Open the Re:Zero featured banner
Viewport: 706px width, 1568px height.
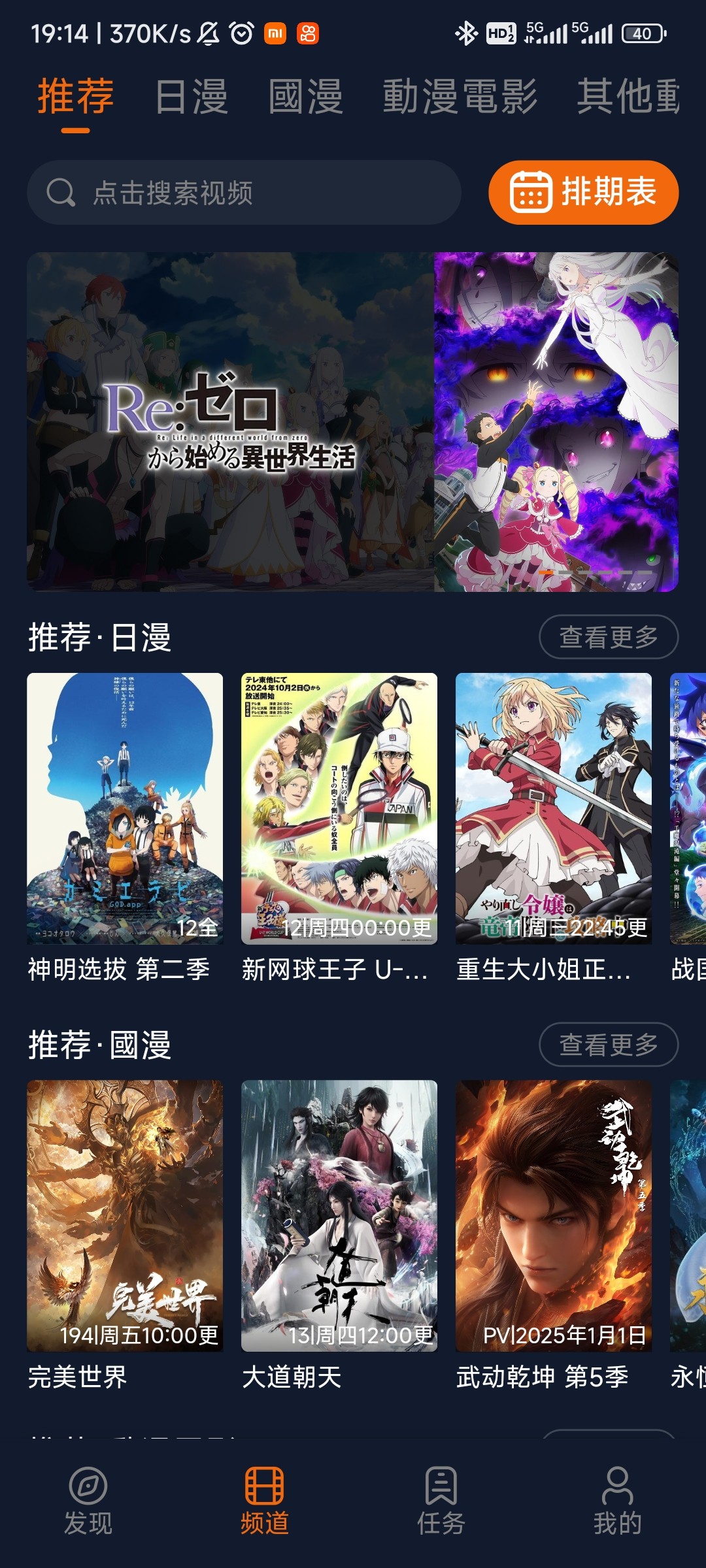point(352,421)
